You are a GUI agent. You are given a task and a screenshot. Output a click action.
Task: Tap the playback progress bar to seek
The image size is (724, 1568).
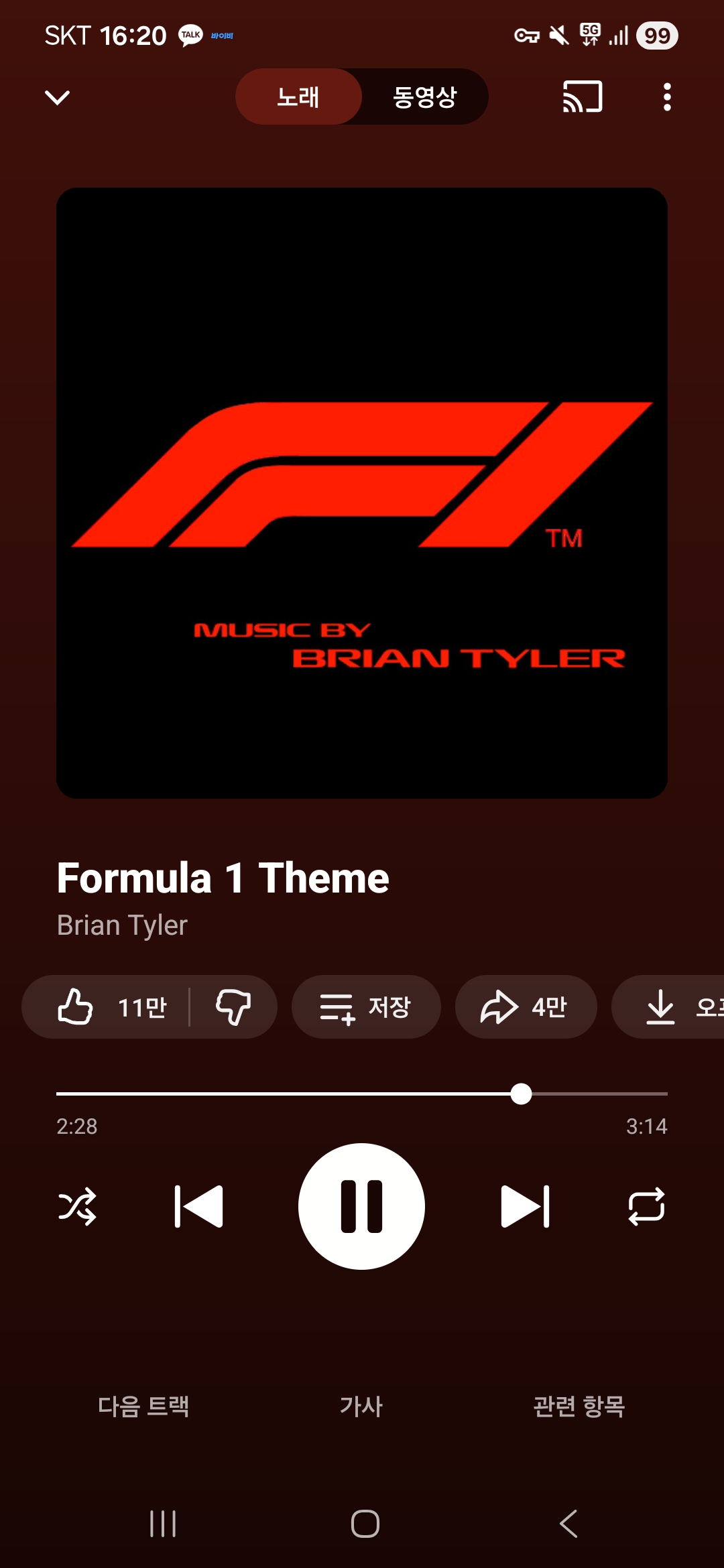[x=362, y=1094]
